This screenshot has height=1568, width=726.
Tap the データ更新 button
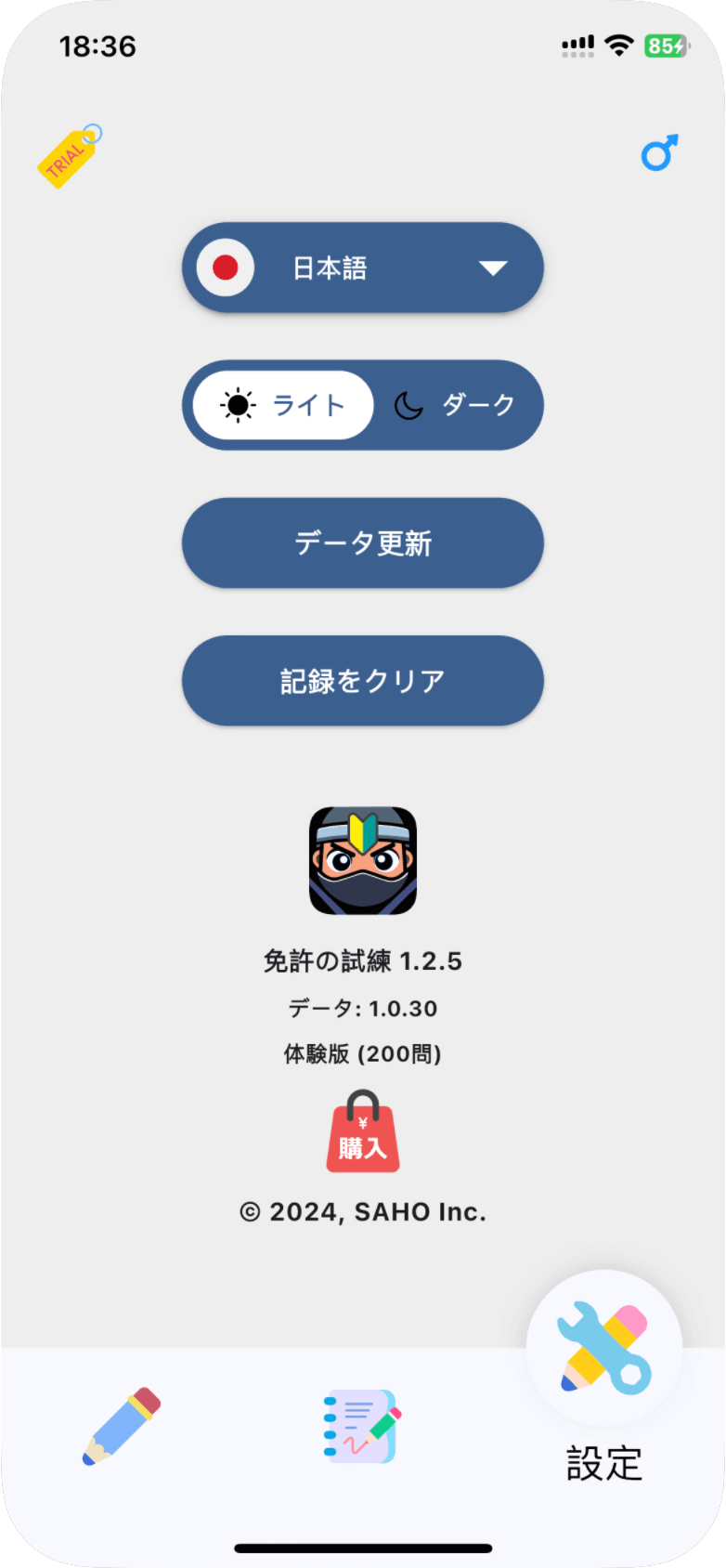362,542
